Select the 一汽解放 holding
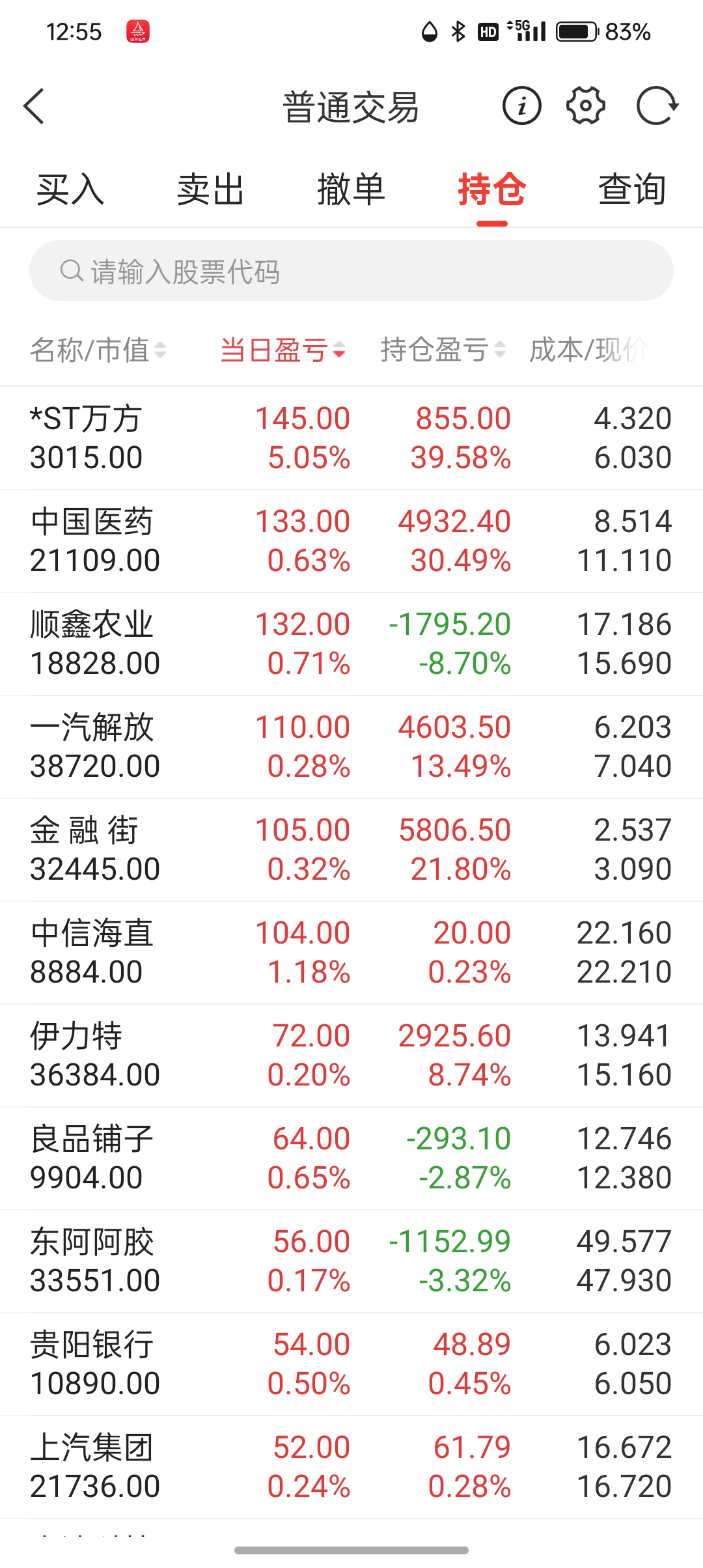Screen dimensions: 703x1568 (351, 746)
